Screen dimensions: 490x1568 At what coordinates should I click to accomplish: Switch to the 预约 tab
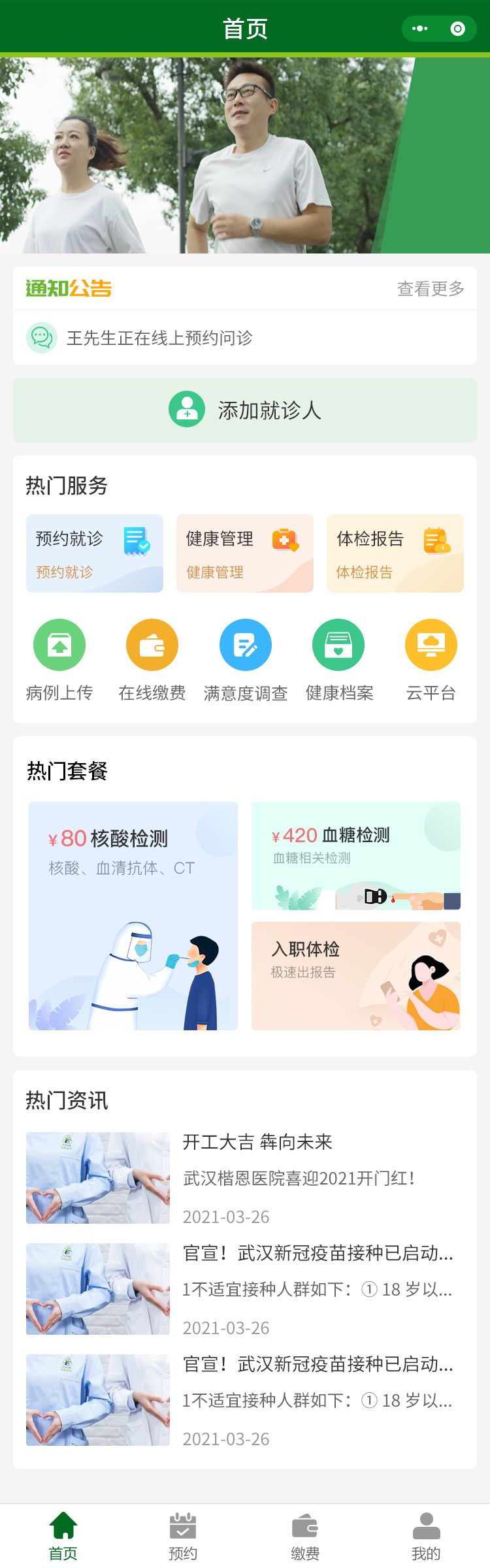(x=183, y=1536)
